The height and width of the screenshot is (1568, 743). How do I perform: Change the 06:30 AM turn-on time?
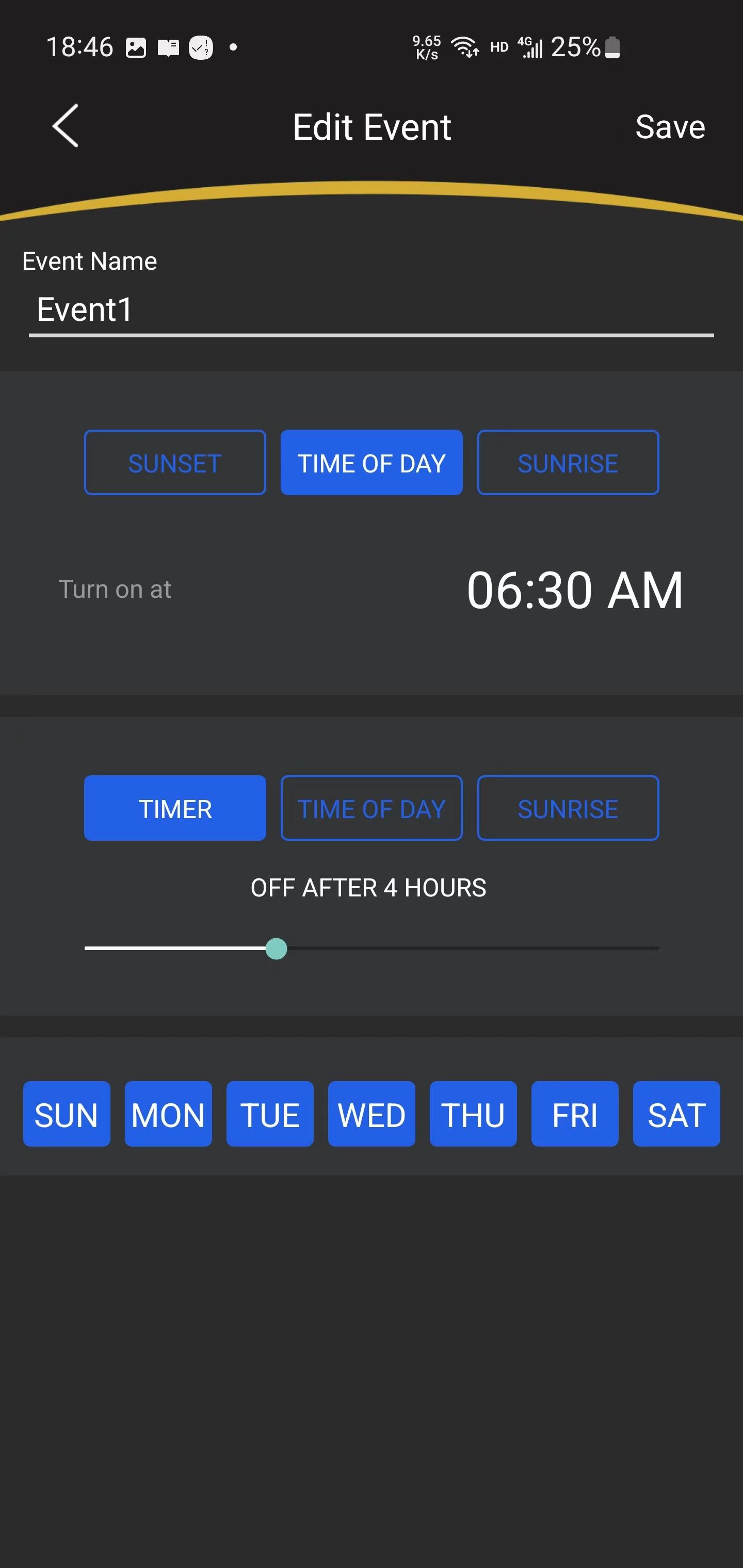coord(575,590)
